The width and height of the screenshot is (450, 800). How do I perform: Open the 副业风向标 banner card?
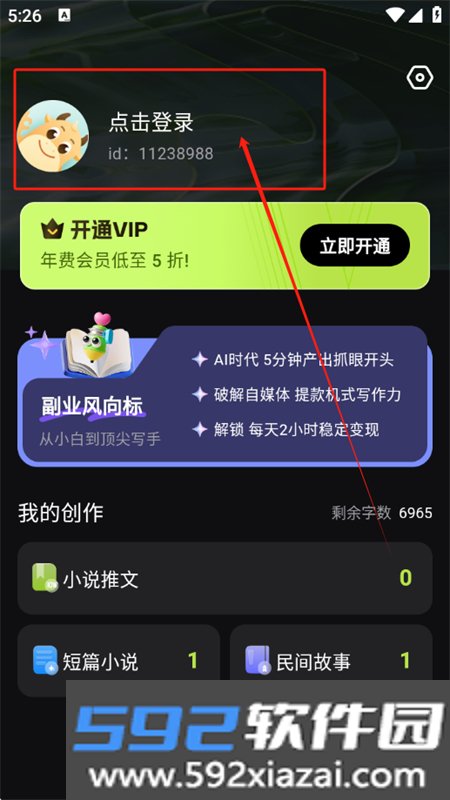[x=225, y=393]
